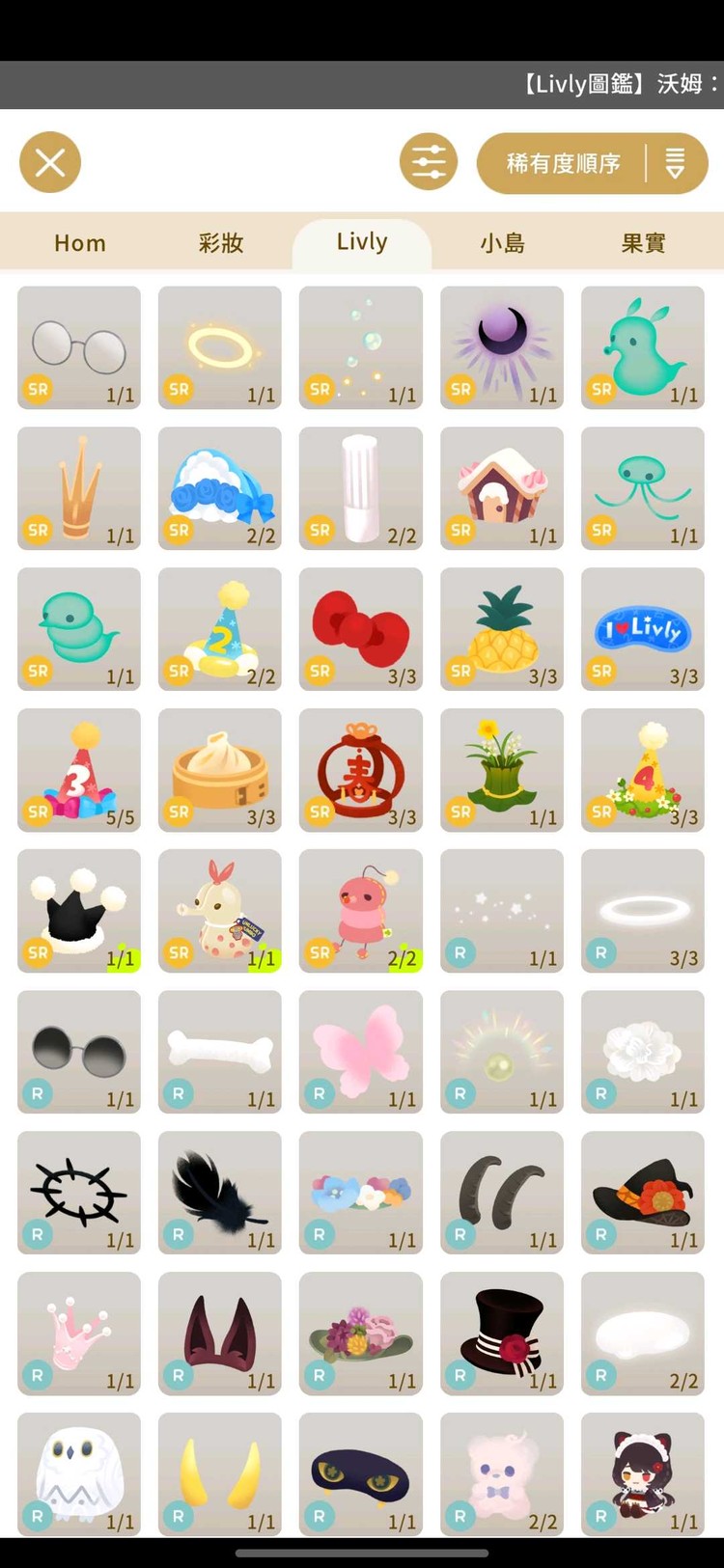The height and width of the screenshot is (1568, 724).
Task: Select the white owl item
Action: point(79,1474)
